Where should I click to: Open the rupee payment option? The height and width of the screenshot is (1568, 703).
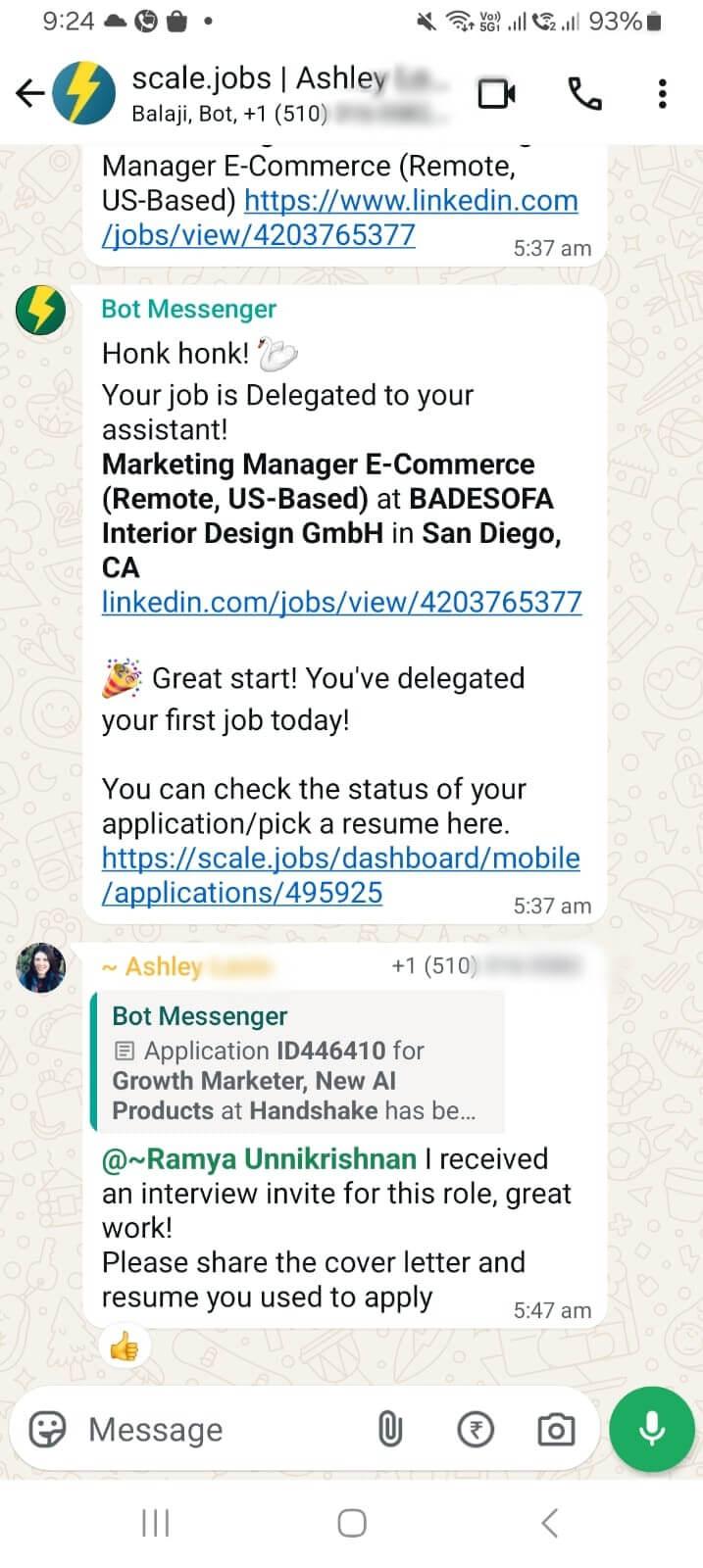(476, 1430)
